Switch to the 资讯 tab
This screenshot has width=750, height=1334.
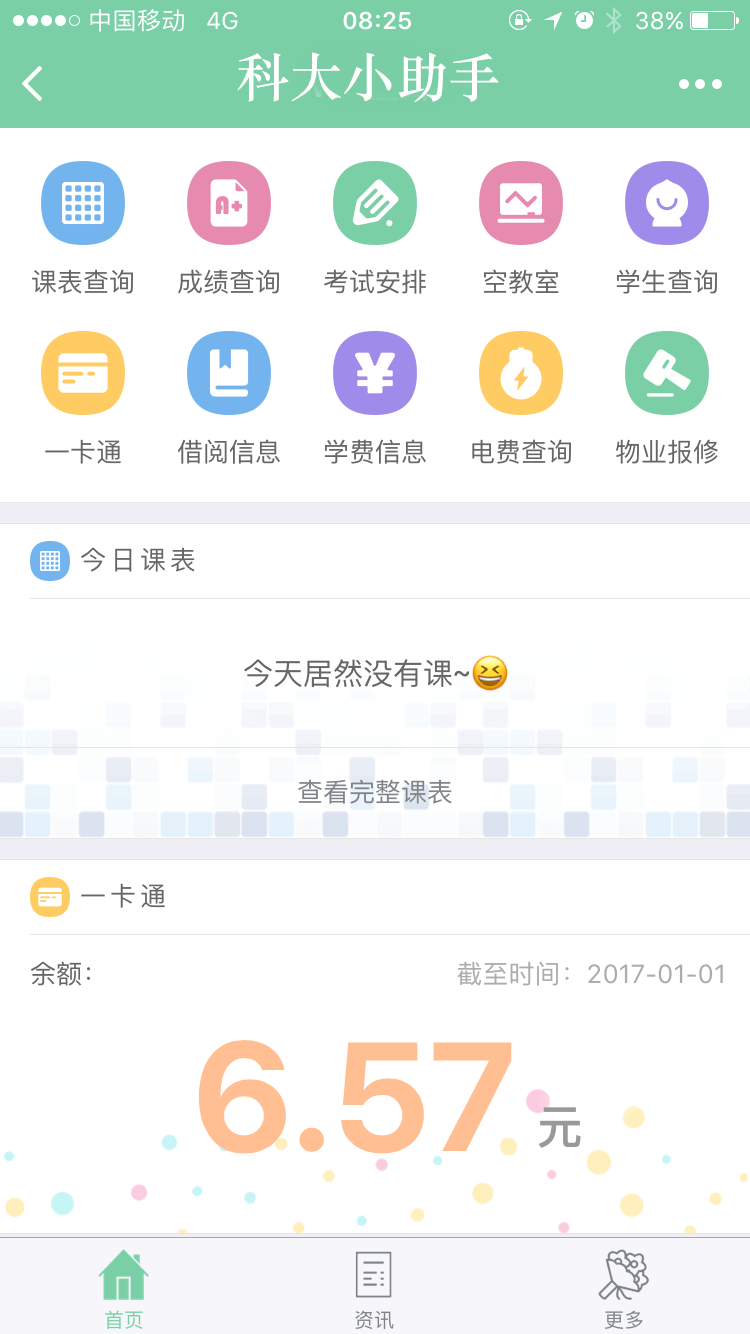pos(374,1289)
